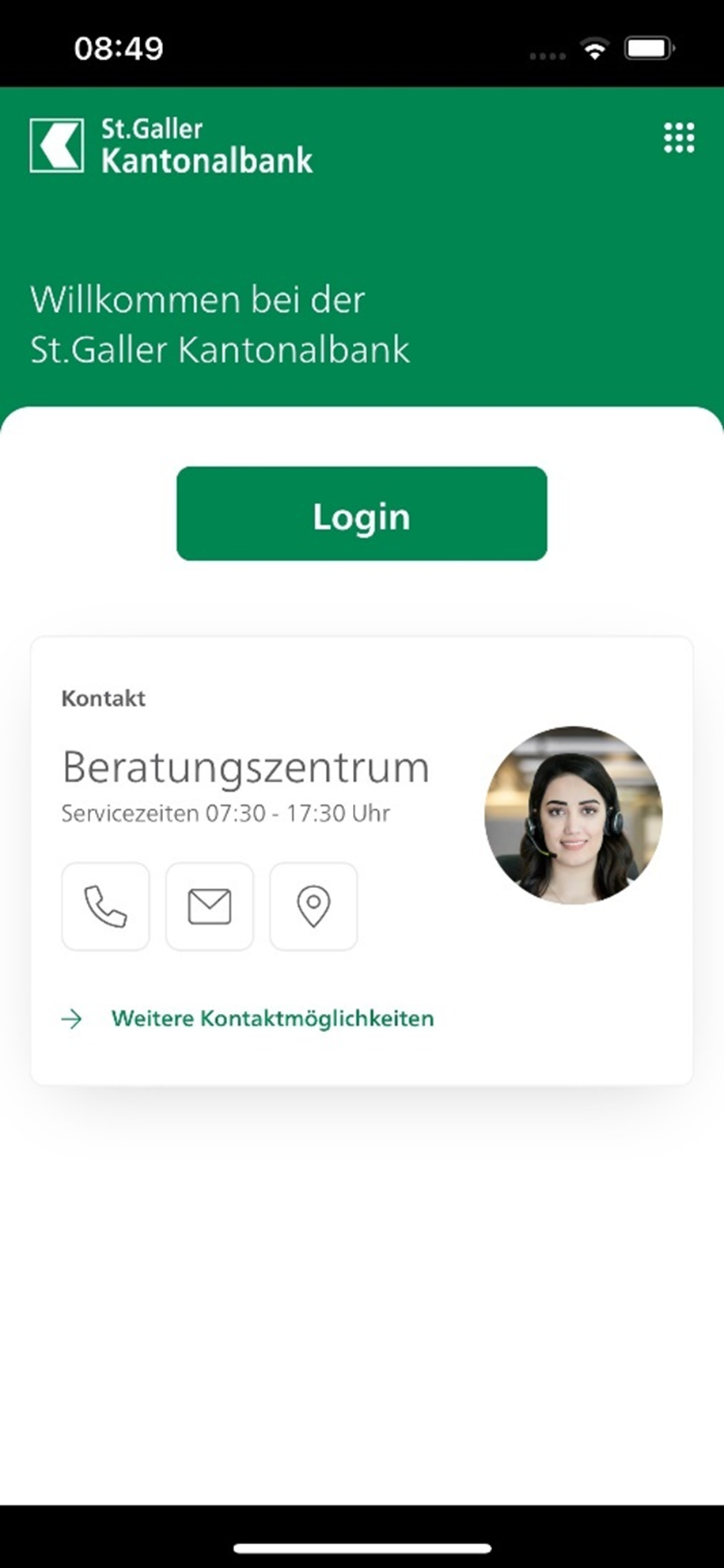Open the location pin icon
Screen dimensions: 724x1568
click(313, 906)
